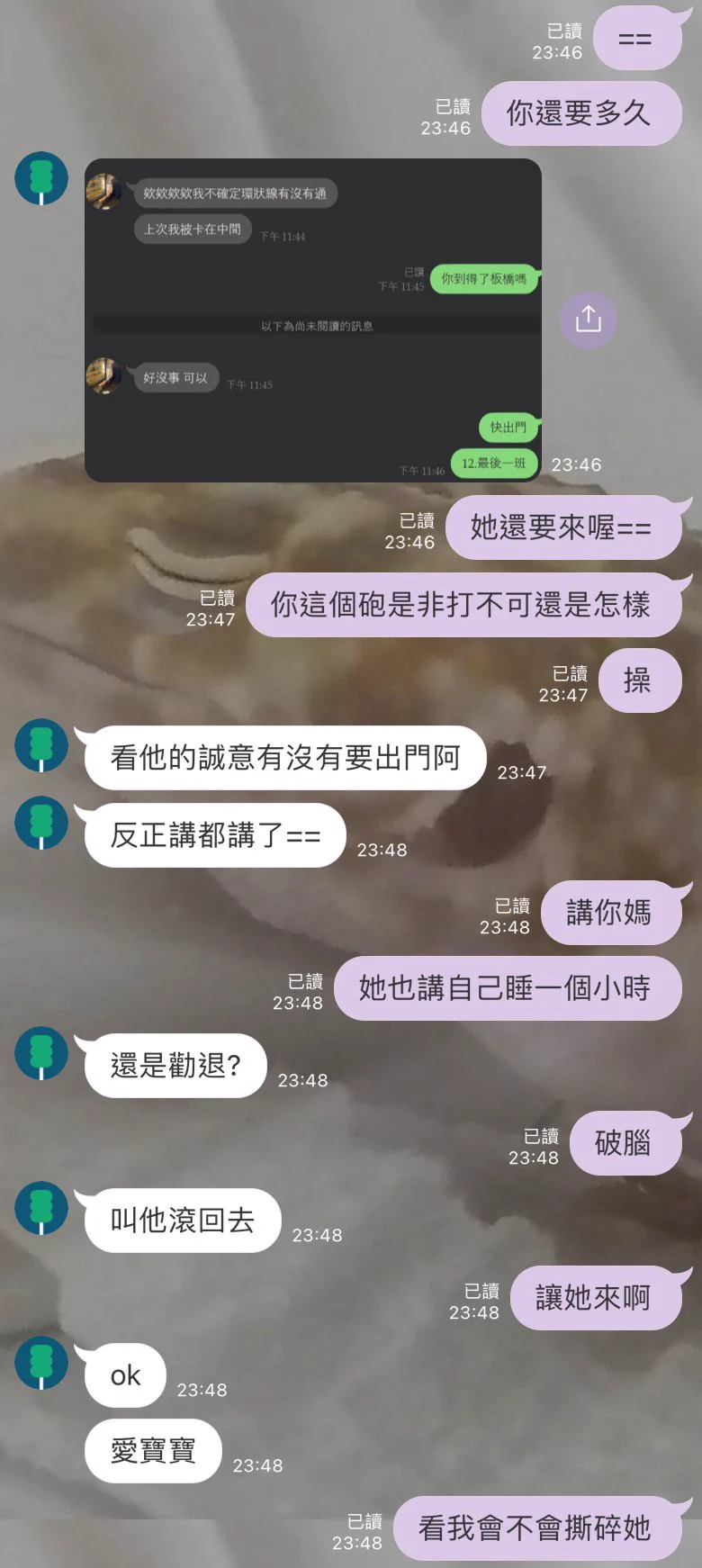Open sender avatar beside 還是勸退? message
The width and height of the screenshot is (702, 1568).
(x=41, y=1052)
